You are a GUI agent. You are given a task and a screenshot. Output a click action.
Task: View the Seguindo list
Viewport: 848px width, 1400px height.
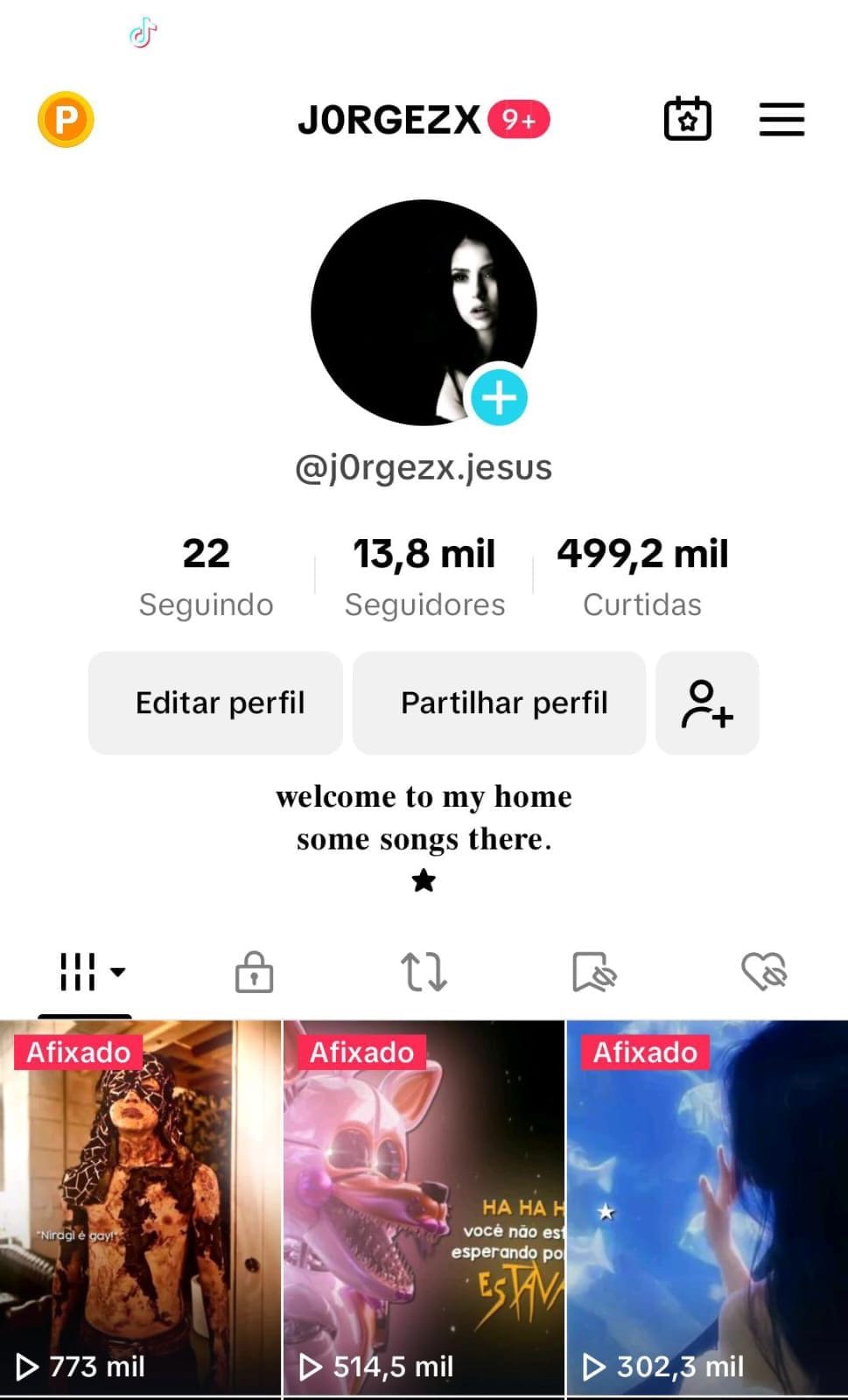click(206, 576)
